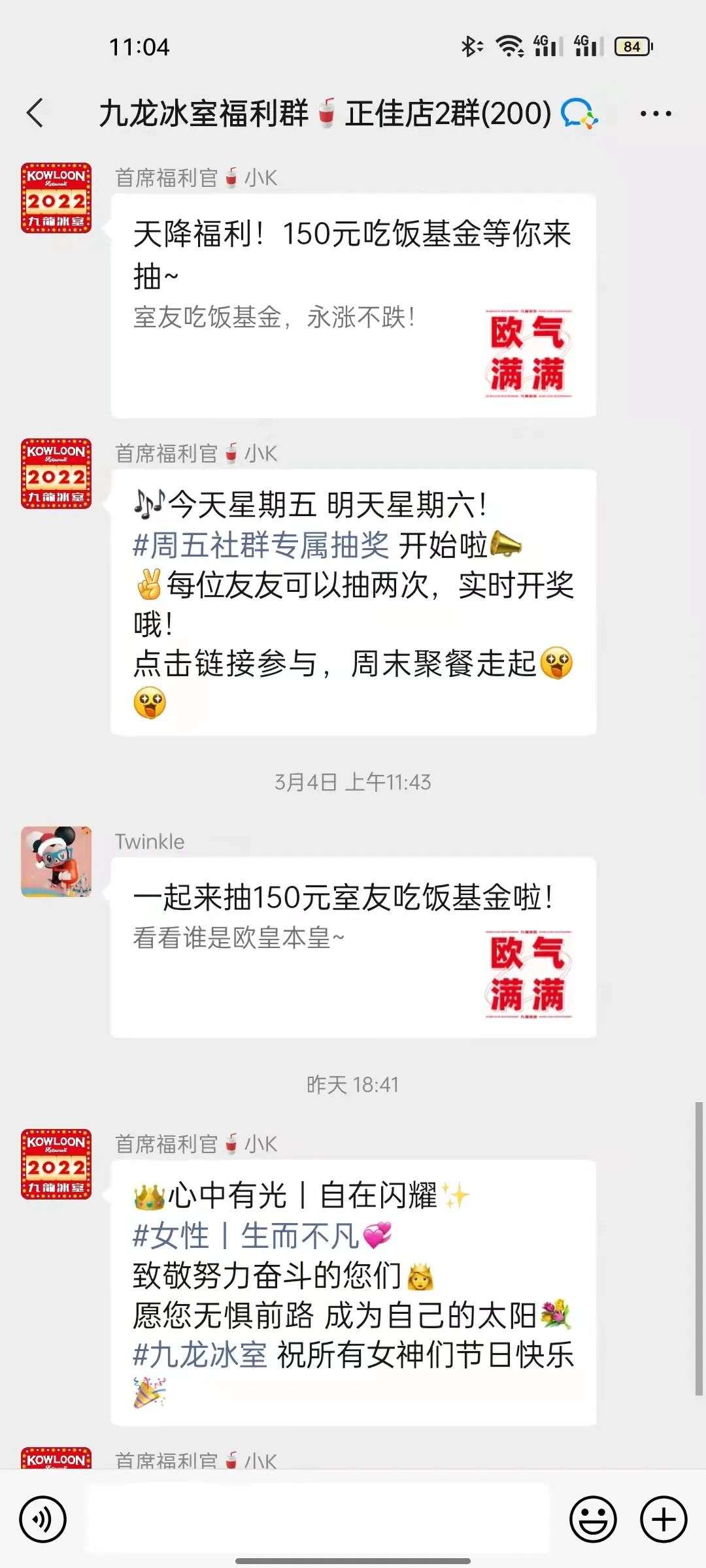This screenshot has width=706, height=1568.
Task: Open 首席福利官小K avatar above 天降福利 card
Action: pyautogui.click(x=56, y=198)
